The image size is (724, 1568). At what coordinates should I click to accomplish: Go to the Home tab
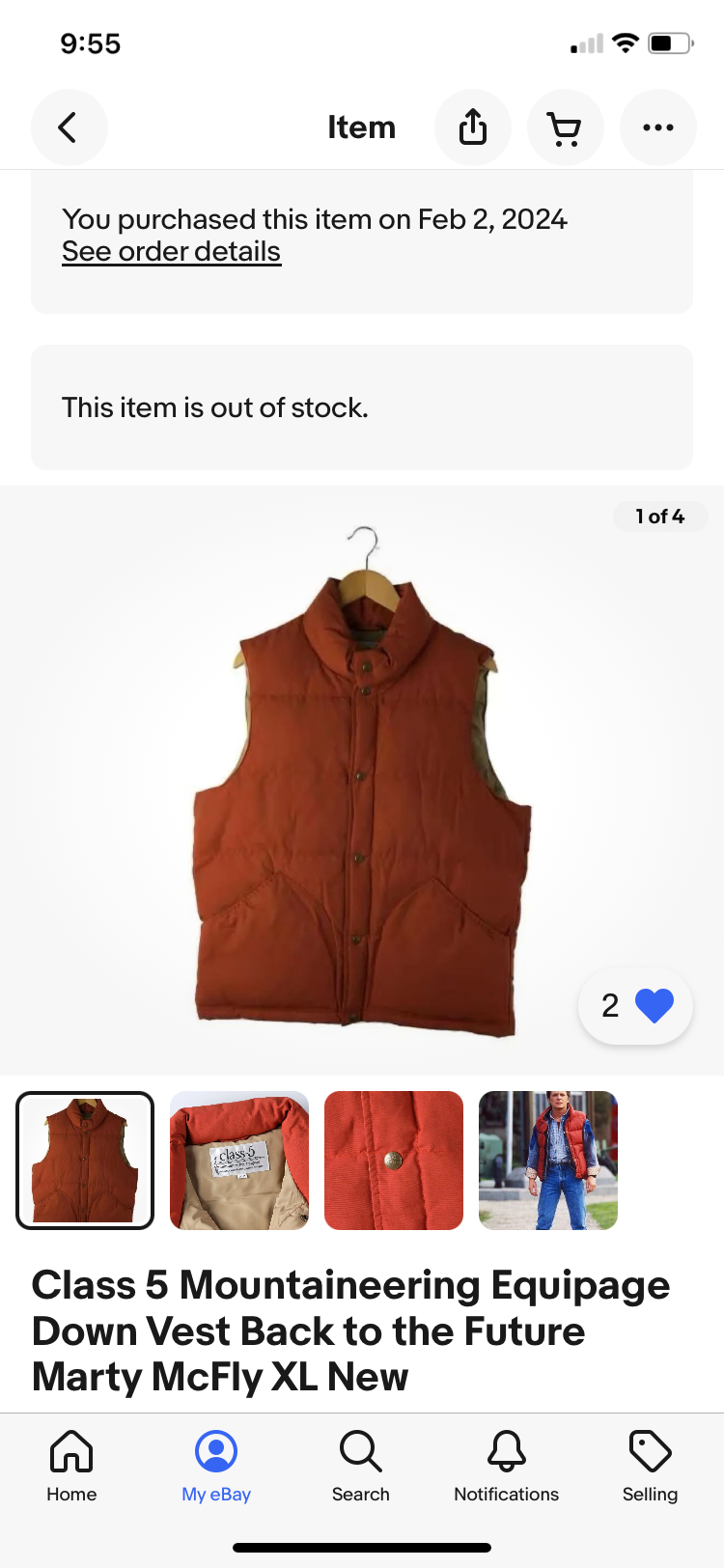pos(71,1467)
